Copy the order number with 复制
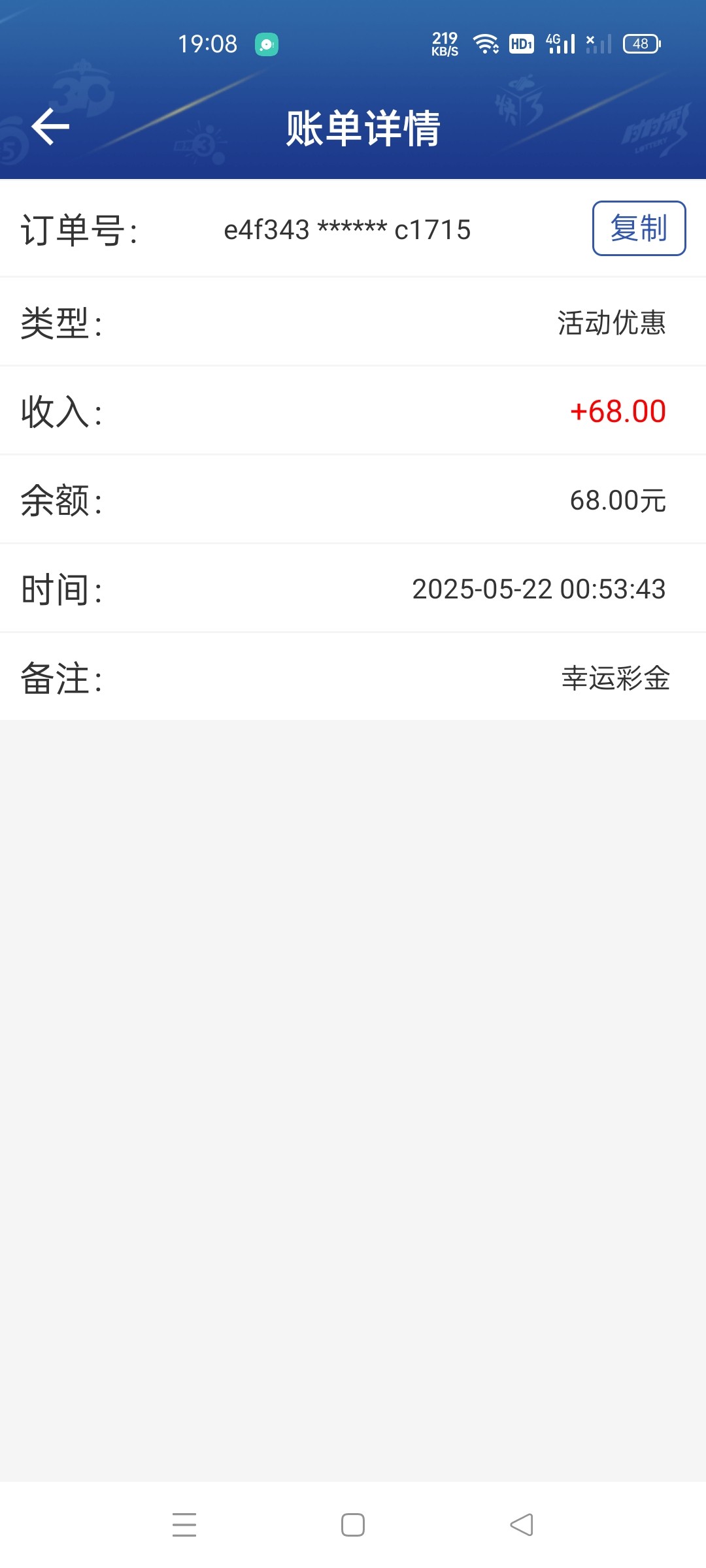Viewport: 706px width, 1568px height. click(639, 228)
